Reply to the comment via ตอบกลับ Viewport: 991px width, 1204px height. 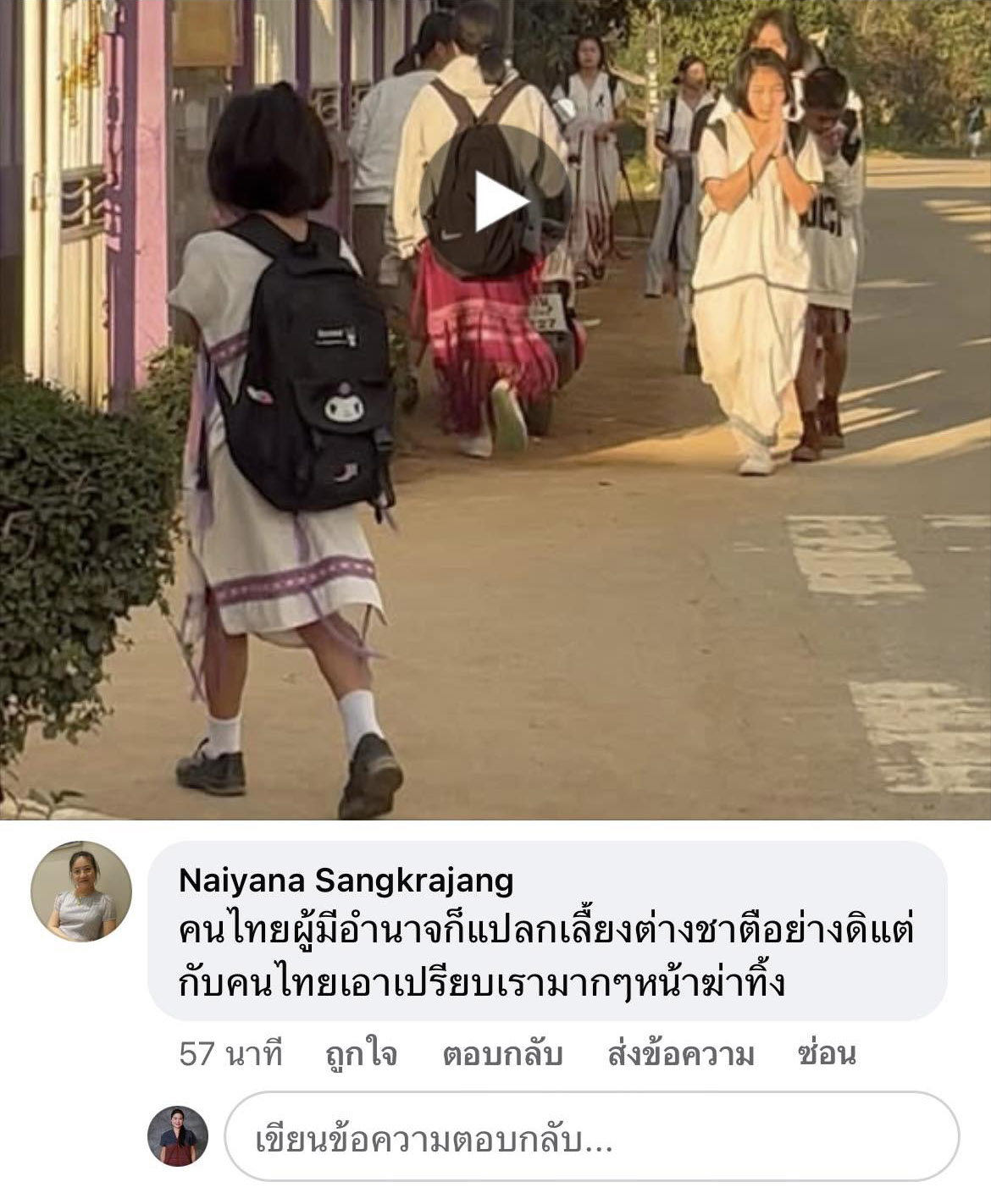coord(502,1054)
